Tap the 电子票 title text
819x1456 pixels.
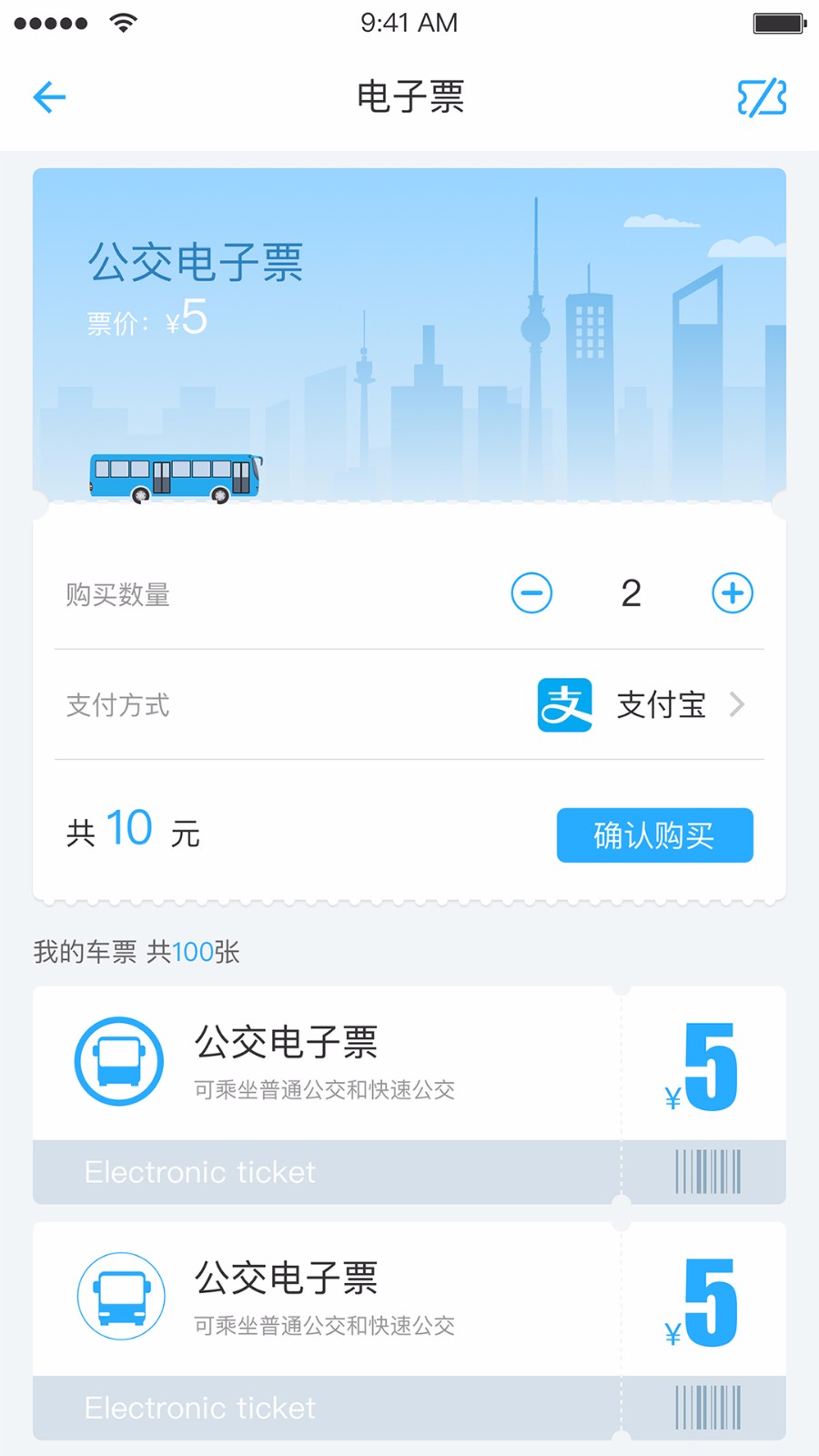pos(410,97)
